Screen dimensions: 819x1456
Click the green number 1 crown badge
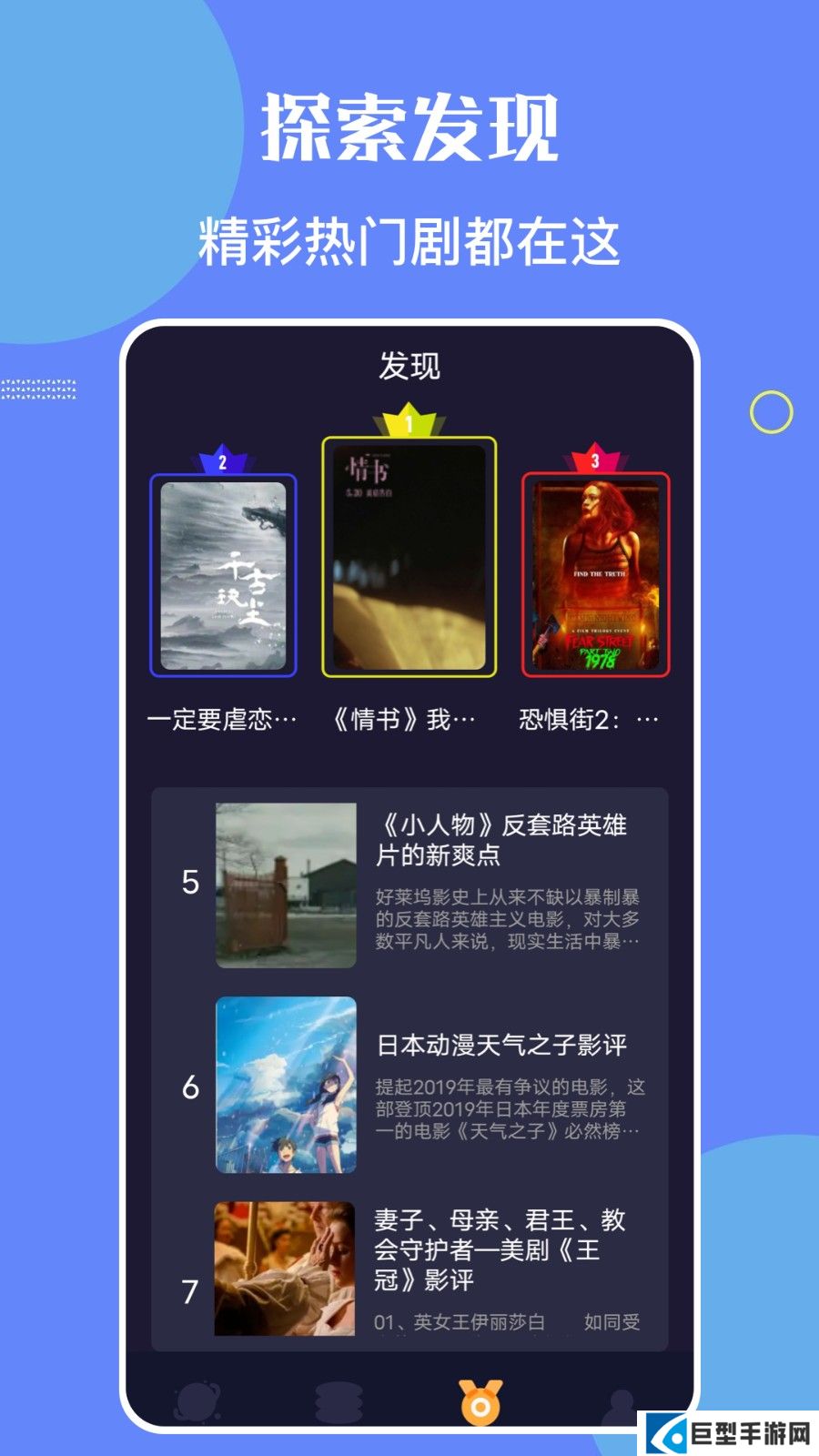coord(409,425)
